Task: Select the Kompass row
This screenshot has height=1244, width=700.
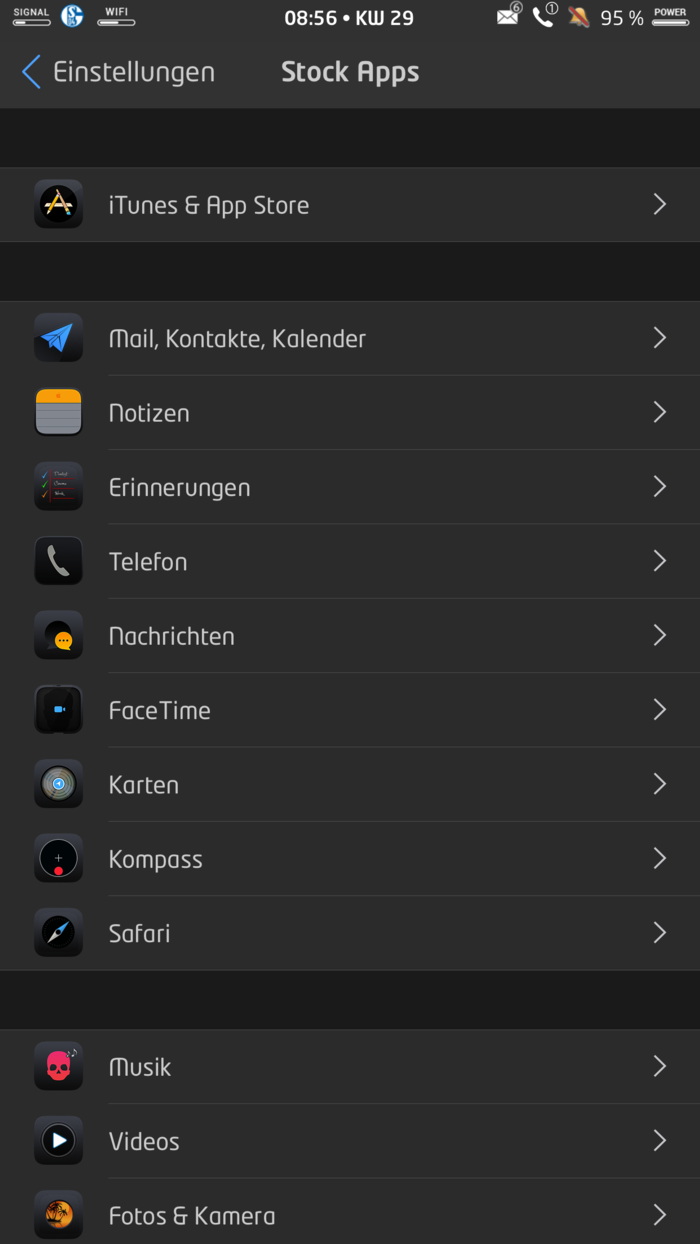Action: point(350,859)
